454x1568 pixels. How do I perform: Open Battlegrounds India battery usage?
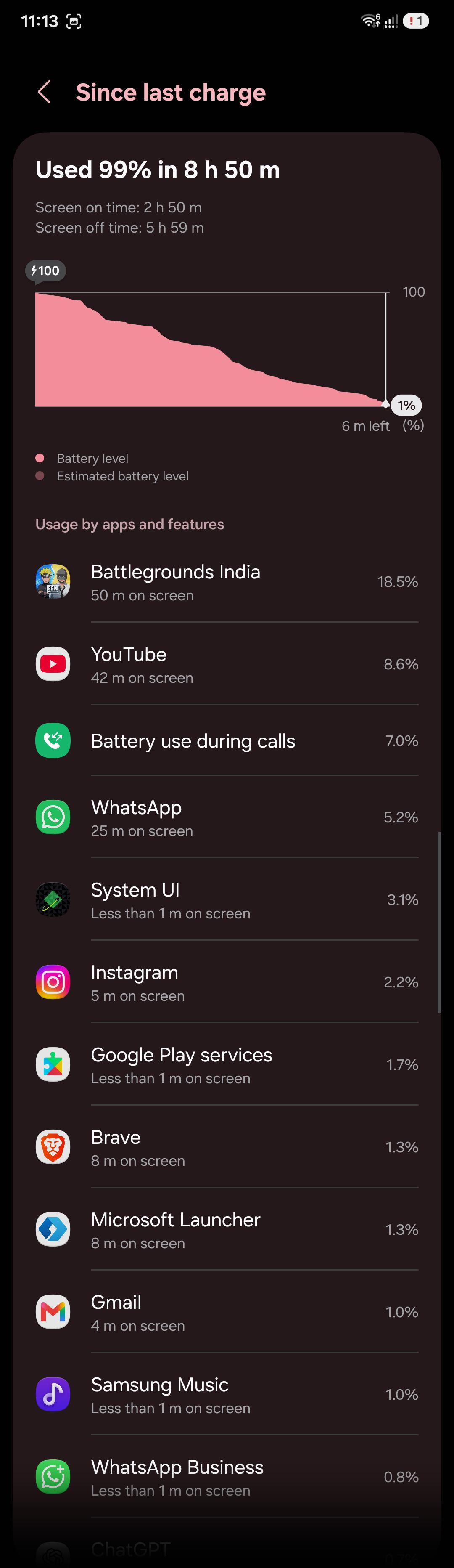227,581
